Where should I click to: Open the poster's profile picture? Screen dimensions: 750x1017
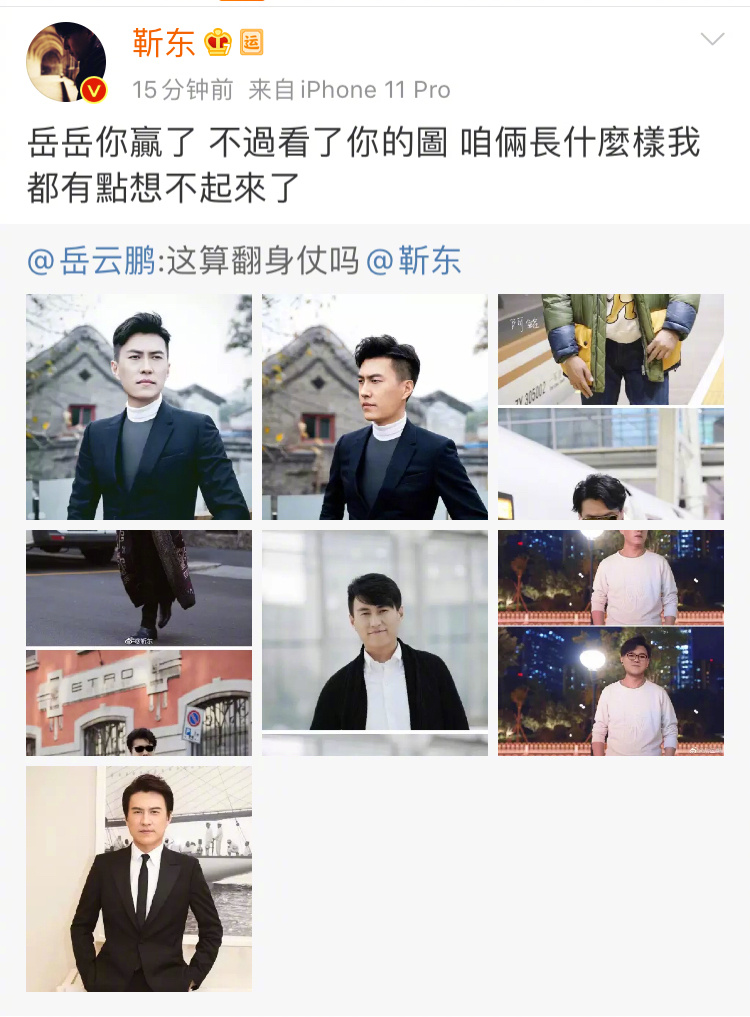point(66,62)
